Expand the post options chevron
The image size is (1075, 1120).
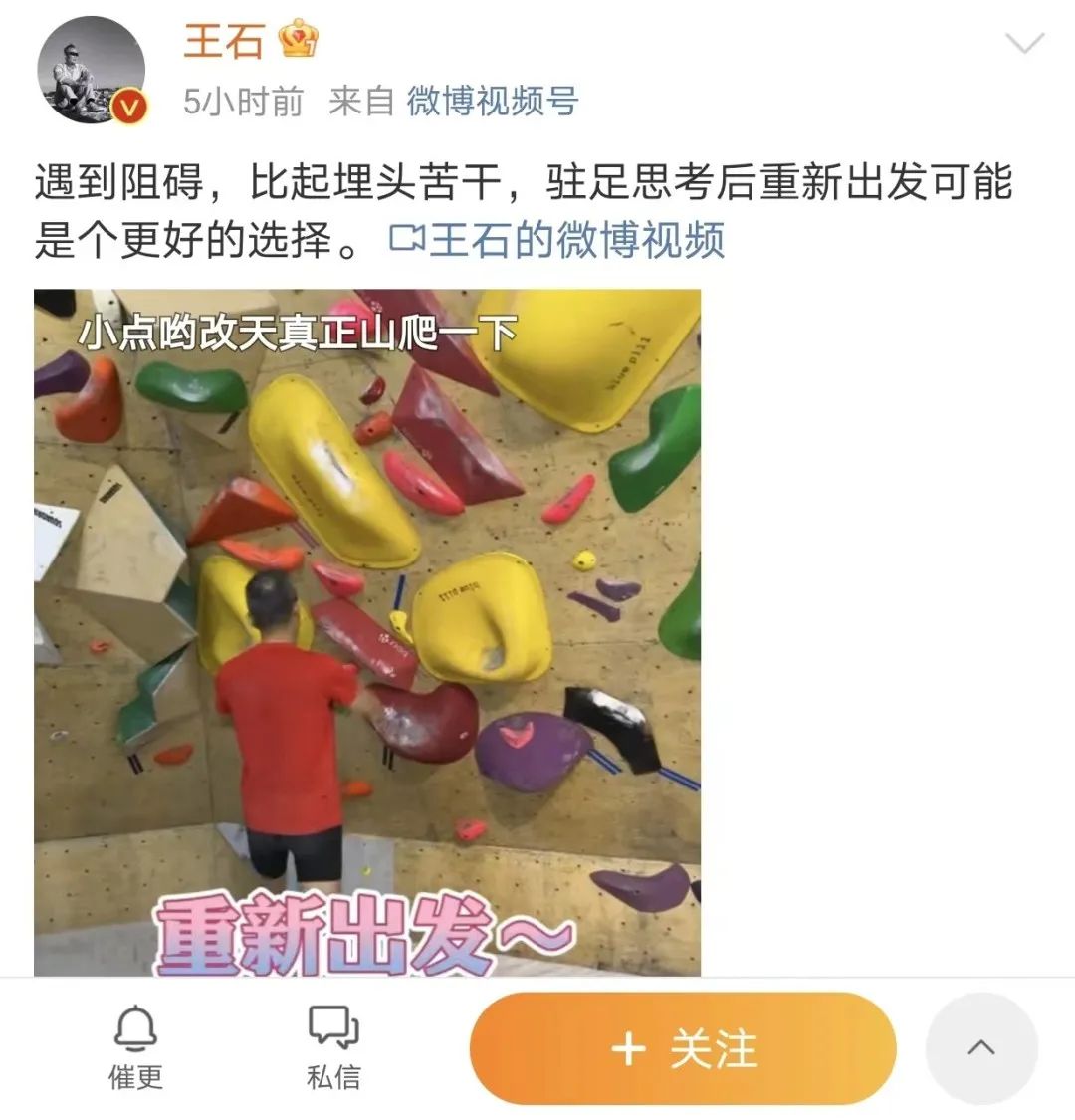pyautogui.click(x=1024, y=44)
